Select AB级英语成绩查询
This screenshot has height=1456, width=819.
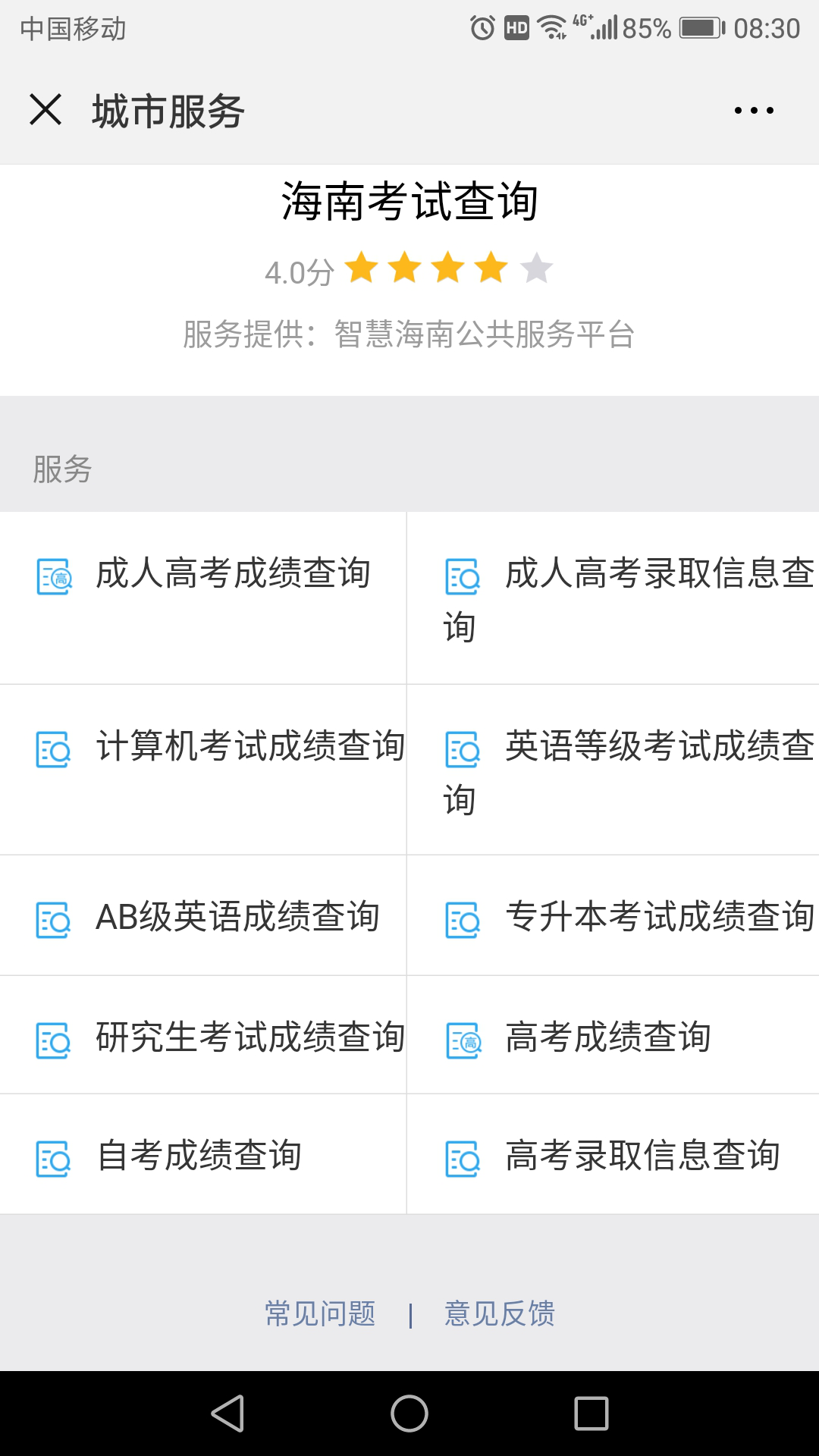click(x=203, y=917)
